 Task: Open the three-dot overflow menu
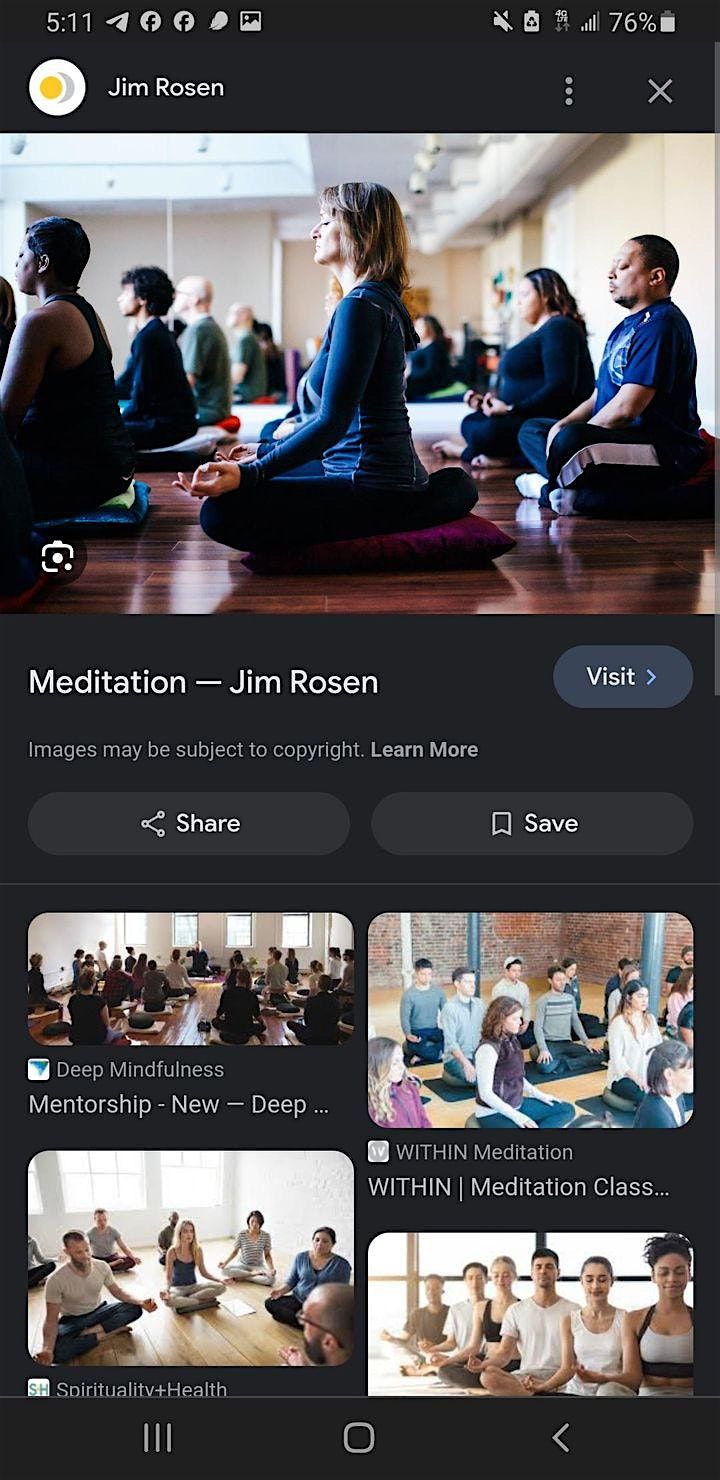[x=568, y=91]
